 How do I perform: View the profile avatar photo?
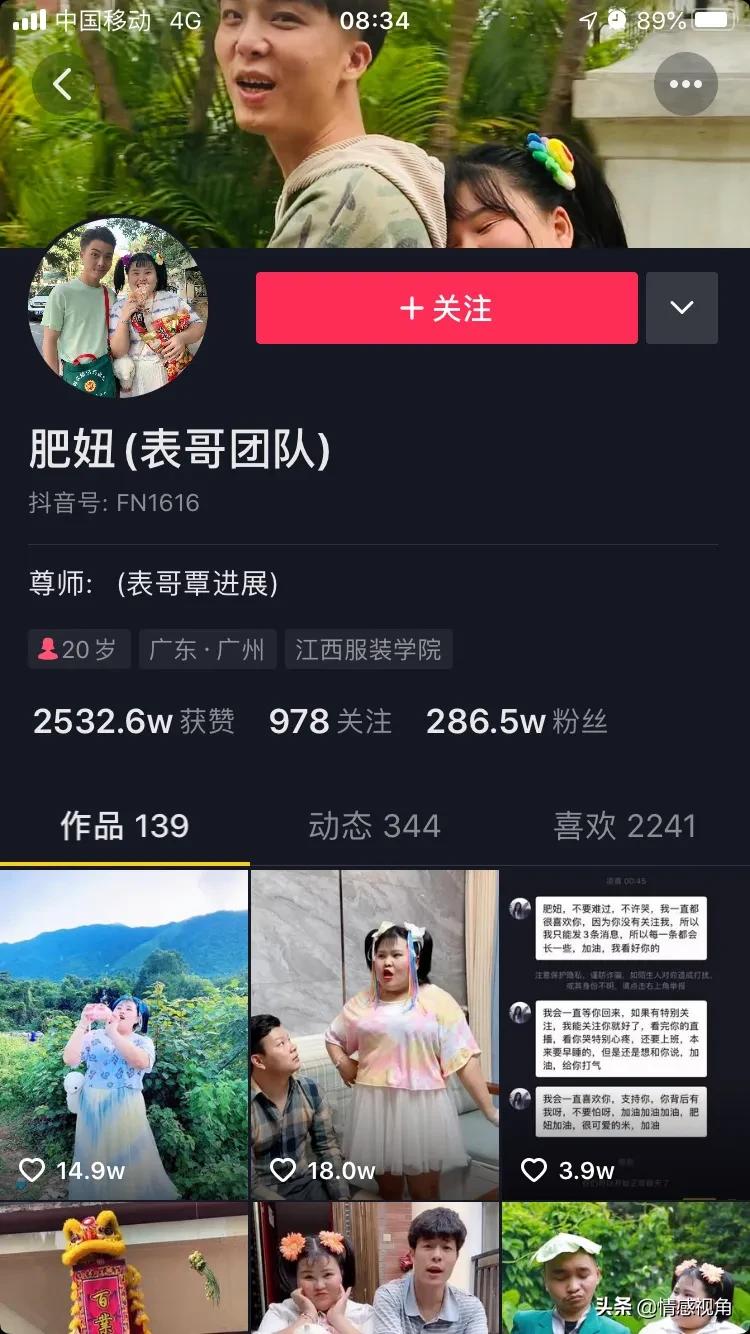118,308
